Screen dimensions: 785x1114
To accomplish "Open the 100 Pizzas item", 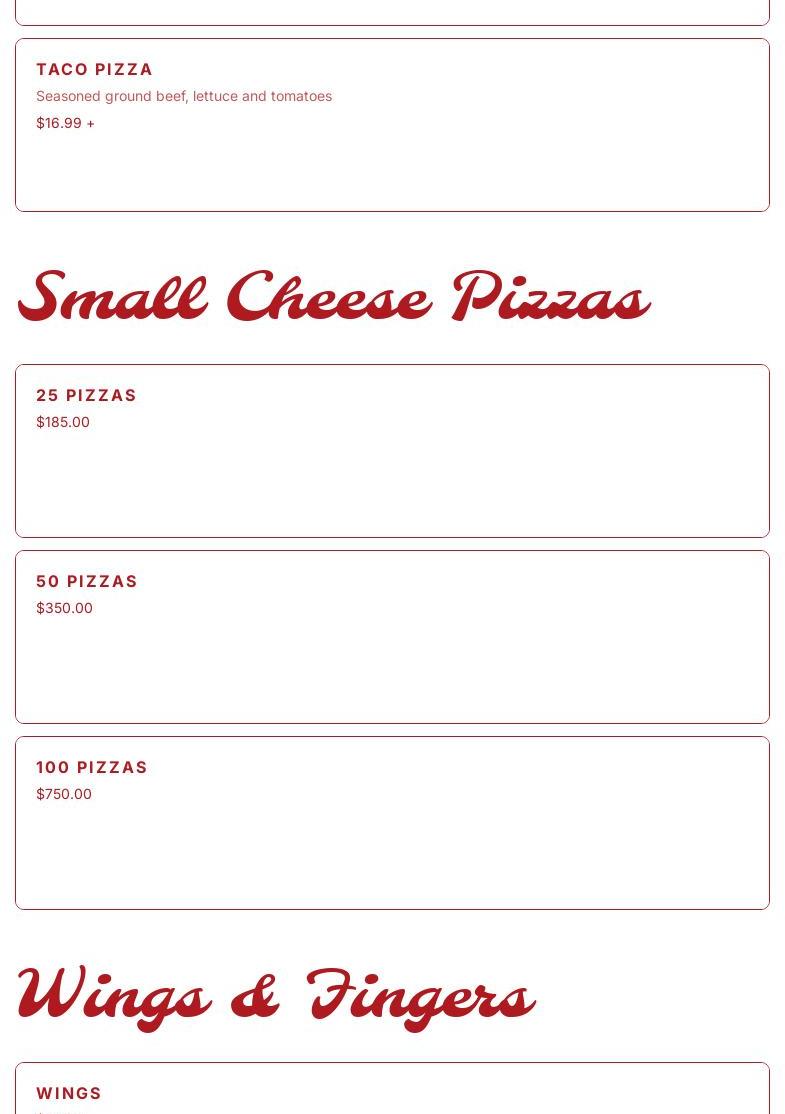I will tap(392, 823).
